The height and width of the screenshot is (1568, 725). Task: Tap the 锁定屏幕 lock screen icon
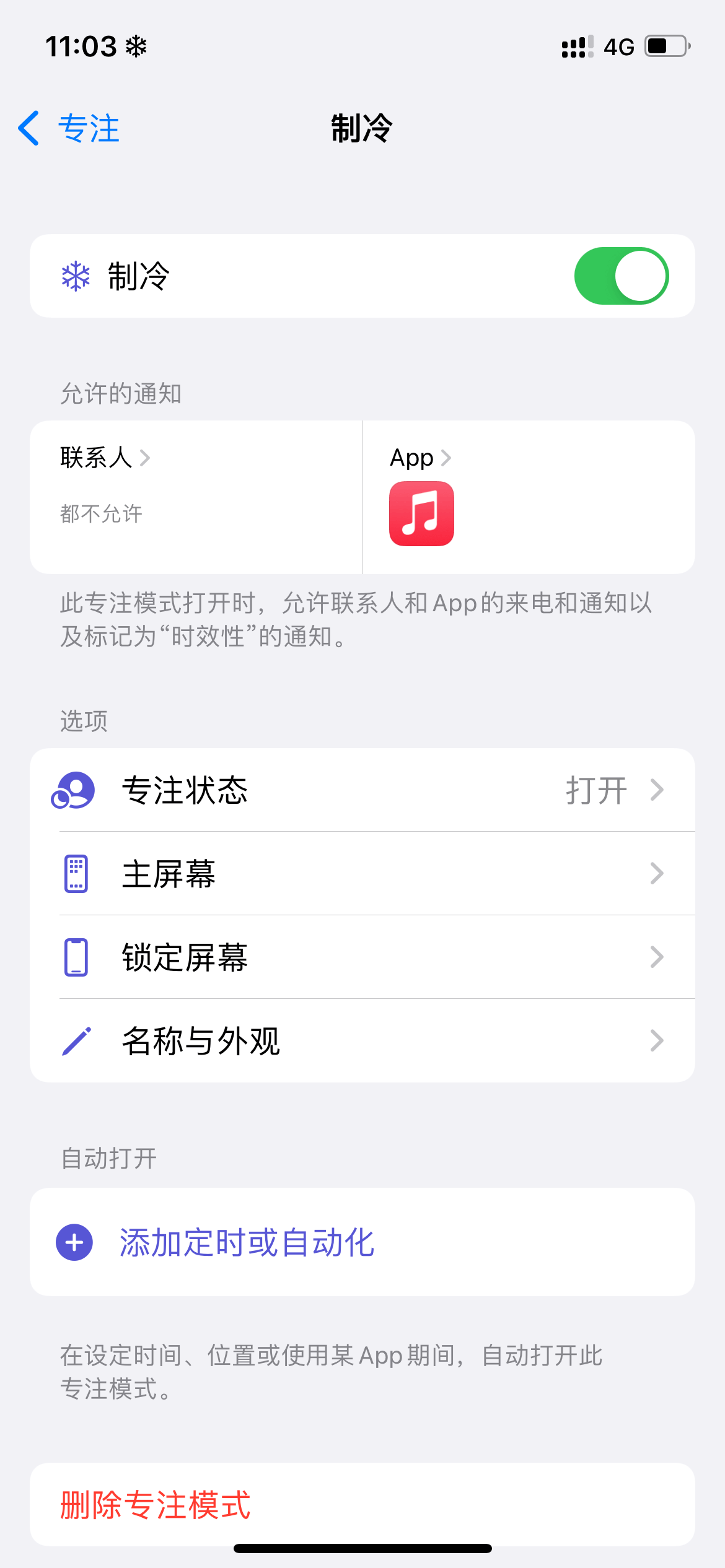(74, 957)
